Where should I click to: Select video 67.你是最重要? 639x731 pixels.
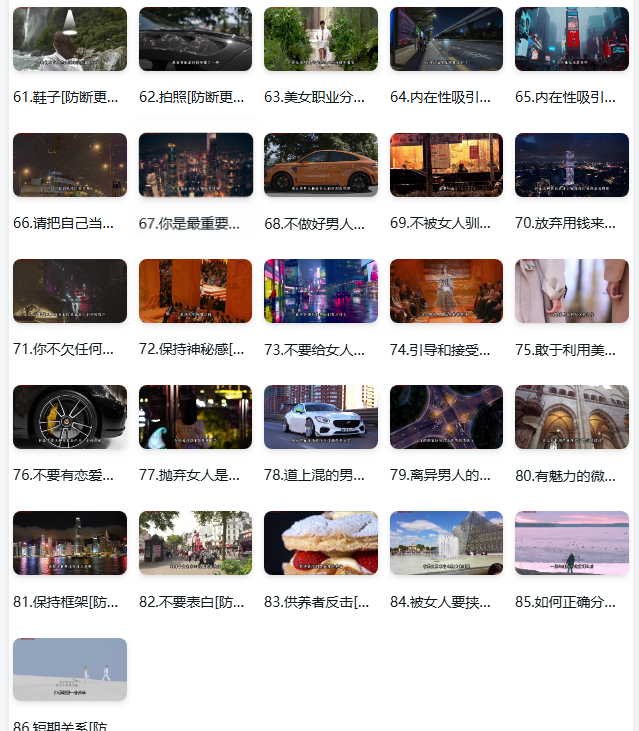195,166
